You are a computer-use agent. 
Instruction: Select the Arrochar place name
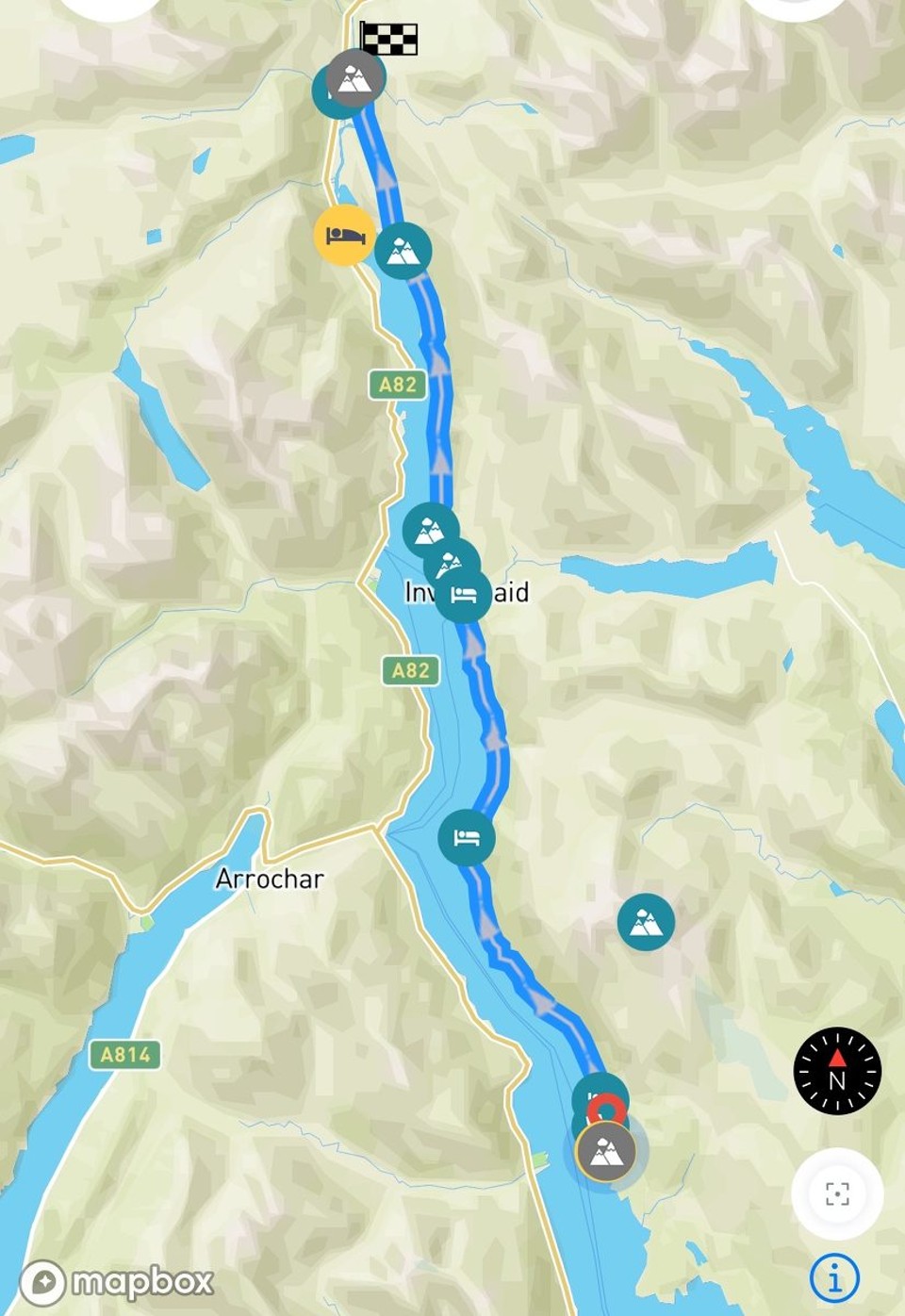(x=270, y=879)
